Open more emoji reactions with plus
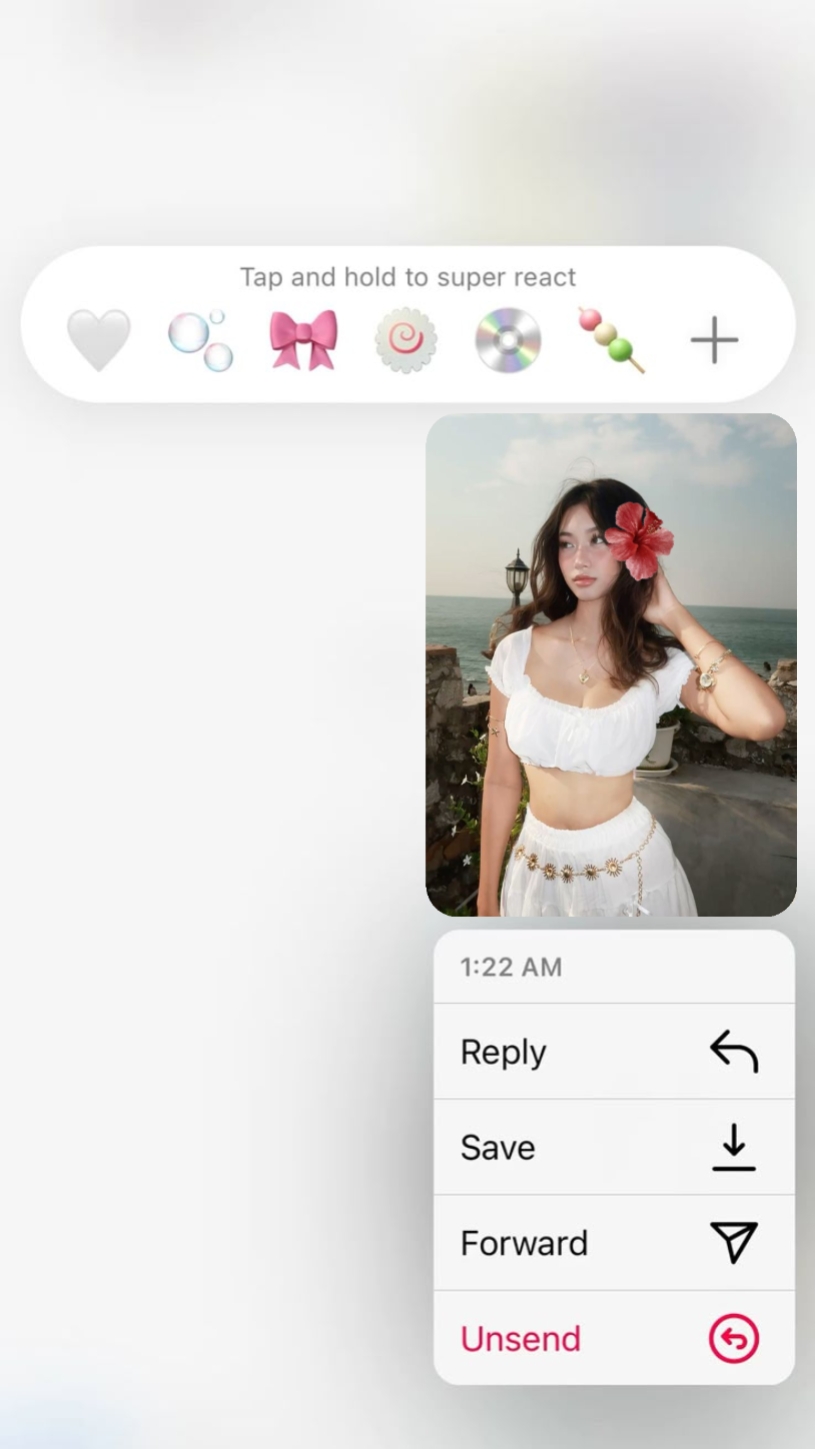Screen dimensions: 815x1449 pyautogui.click(x=714, y=341)
